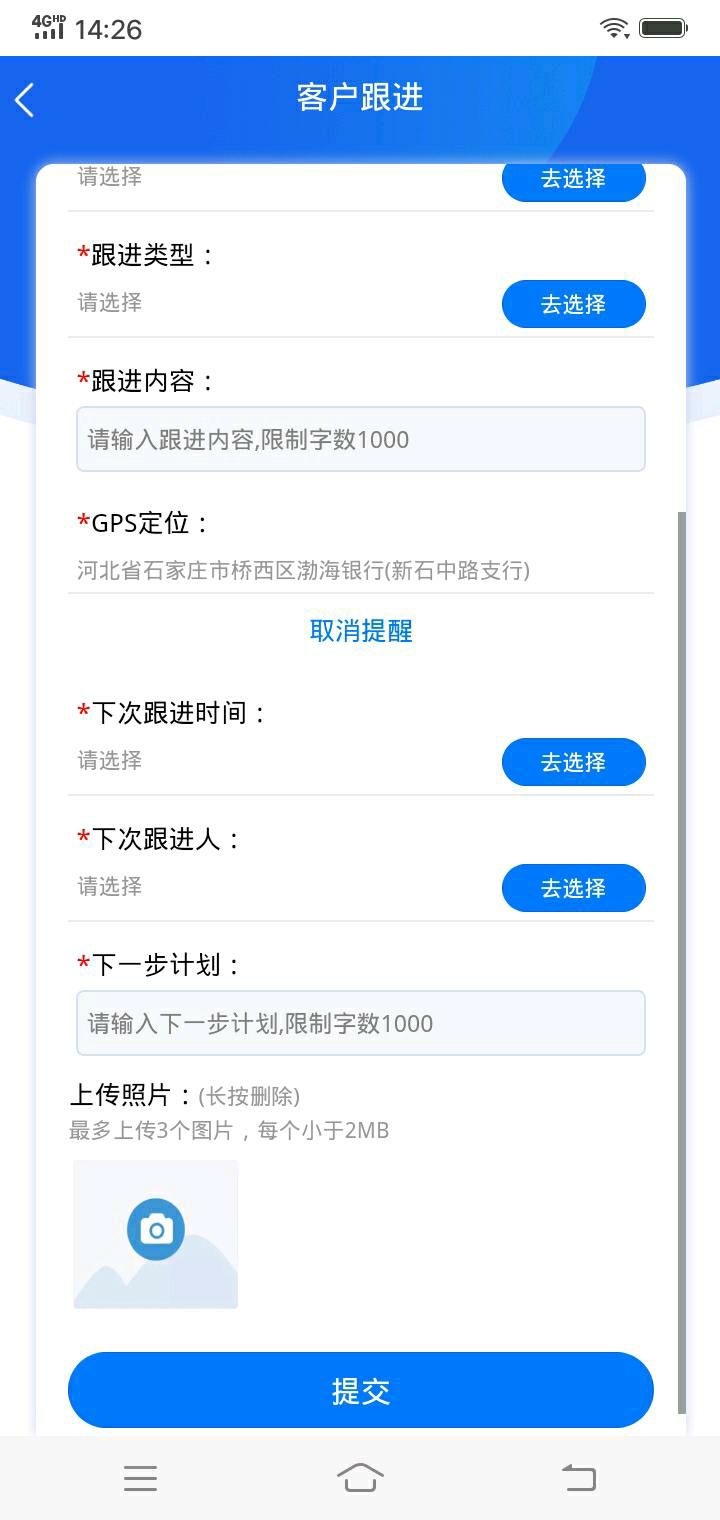Choose 下次跟进时间 with 去选择
Image resolution: width=720 pixels, height=1520 pixels.
coord(573,762)
